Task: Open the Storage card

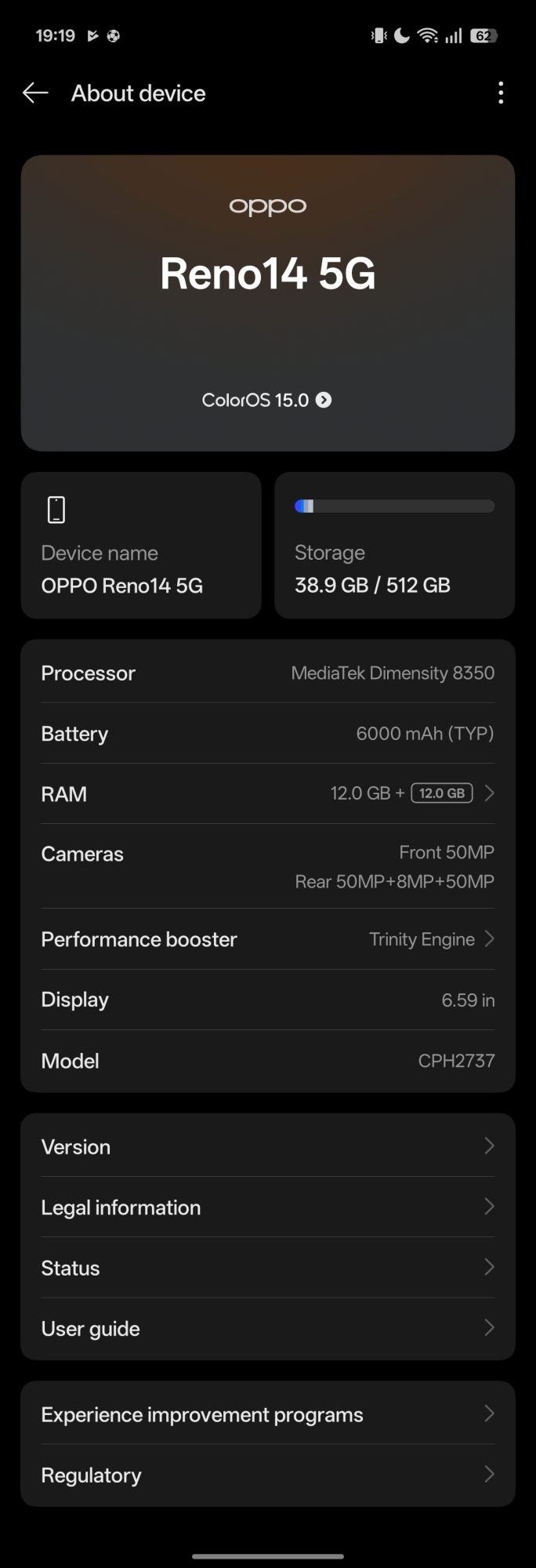Action: tap(394, 546)
